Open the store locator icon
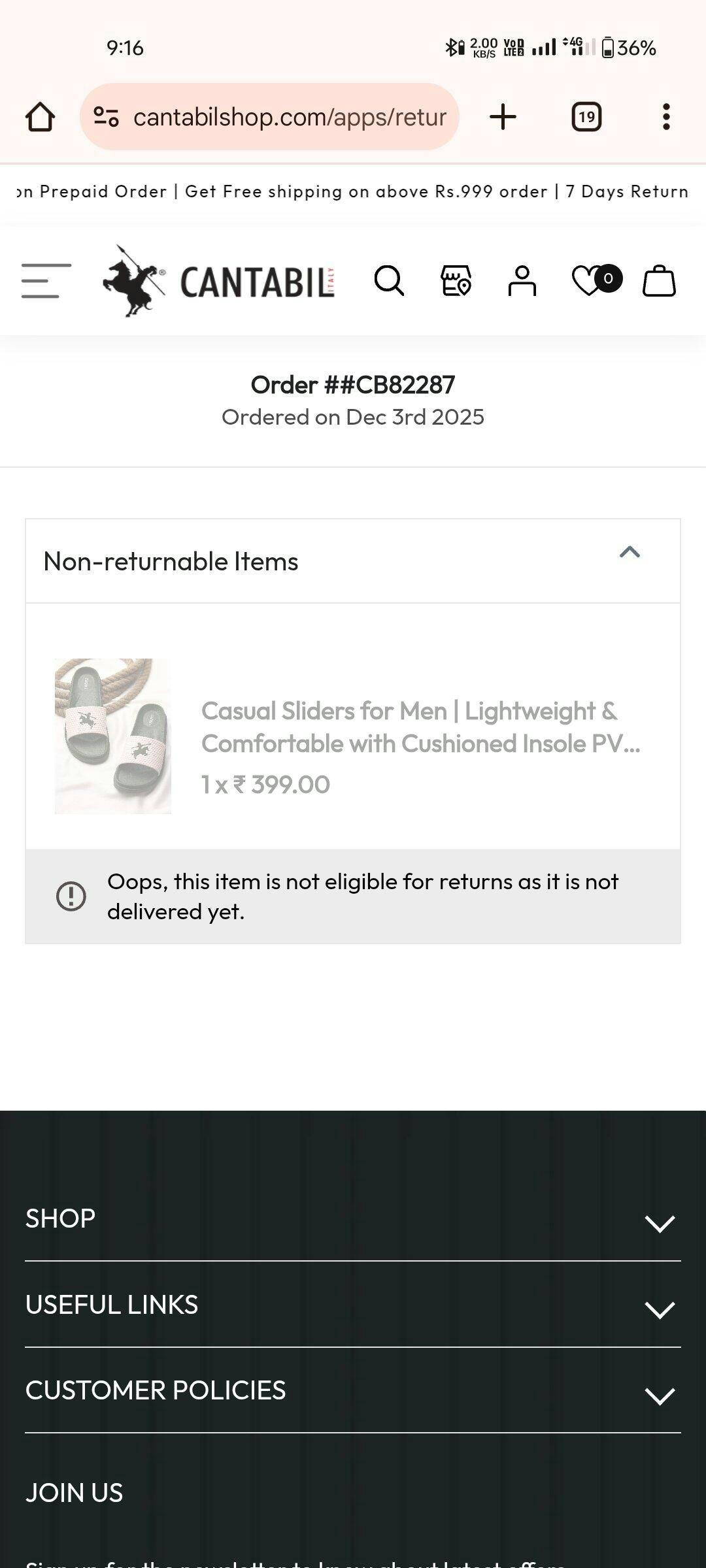 click(x=456, y=281)
